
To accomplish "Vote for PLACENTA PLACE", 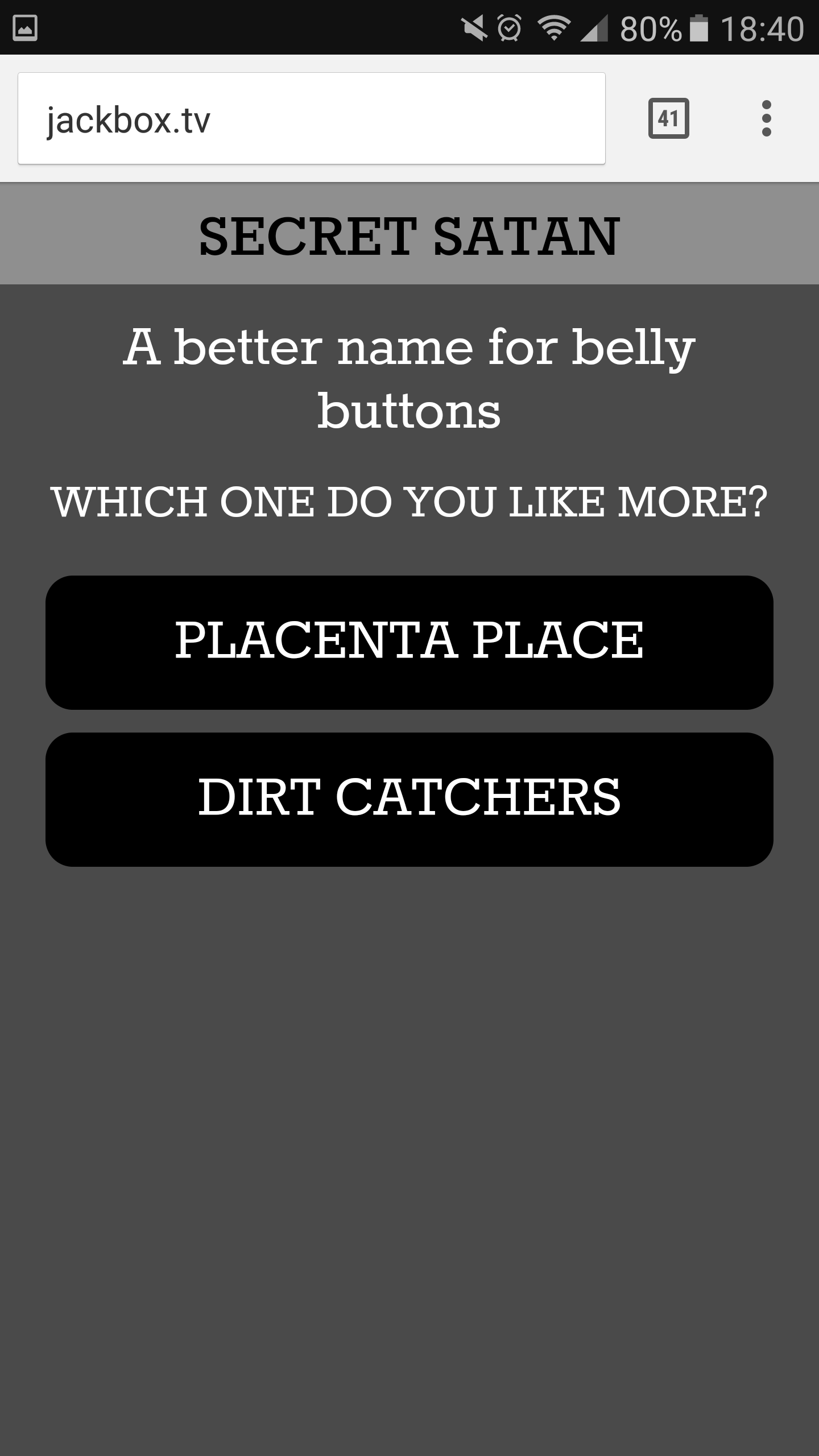I will [409, 642].
